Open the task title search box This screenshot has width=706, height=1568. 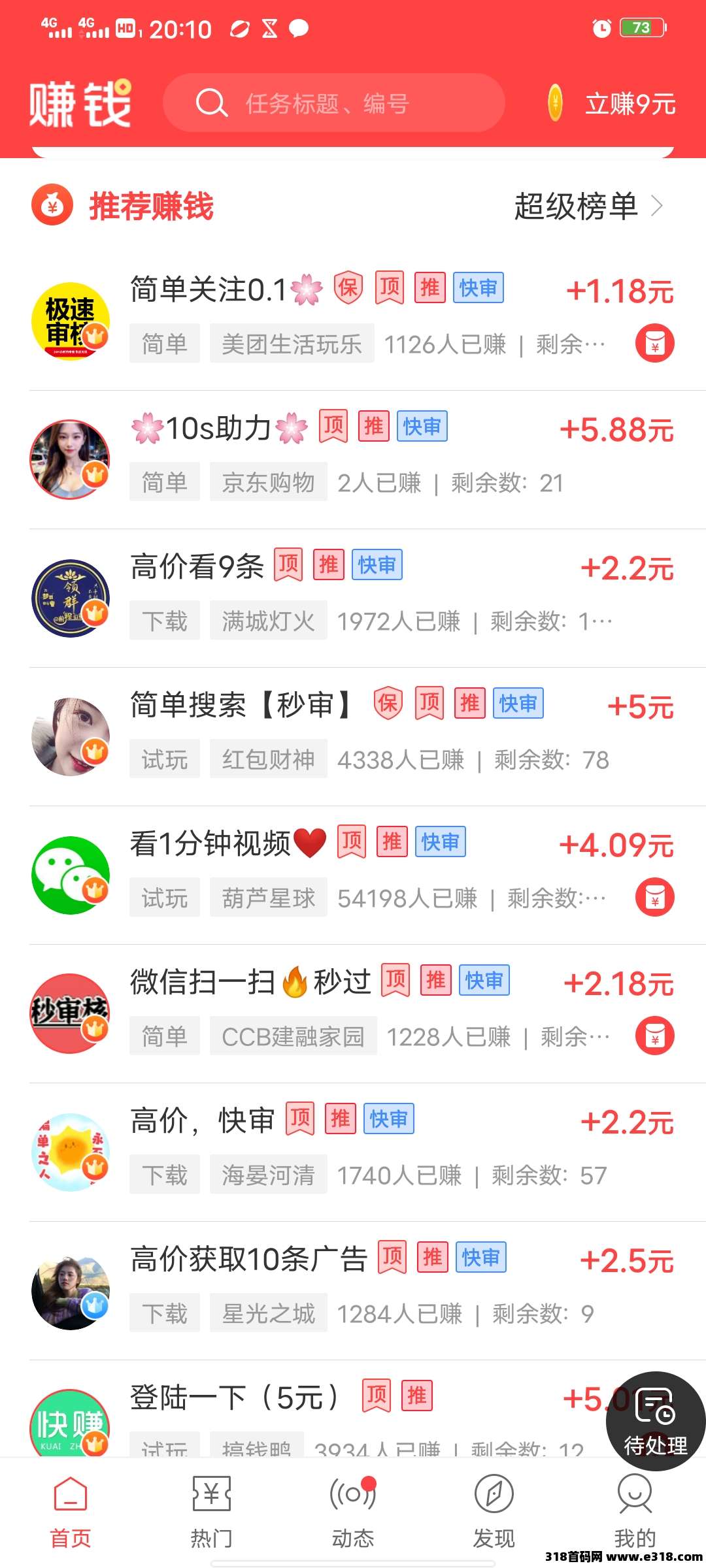[333, 103]
